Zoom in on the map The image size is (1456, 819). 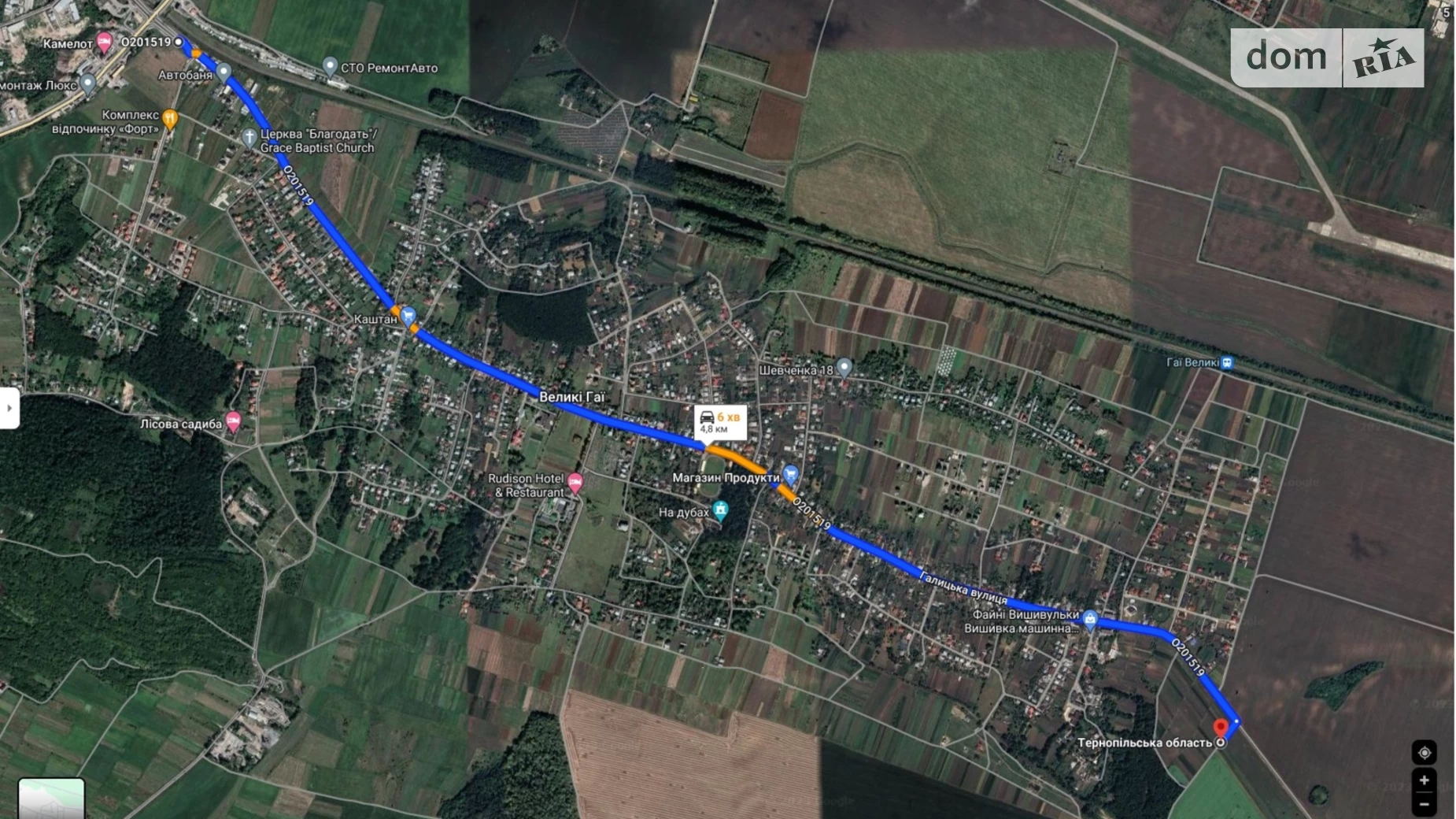[1424, 780]
